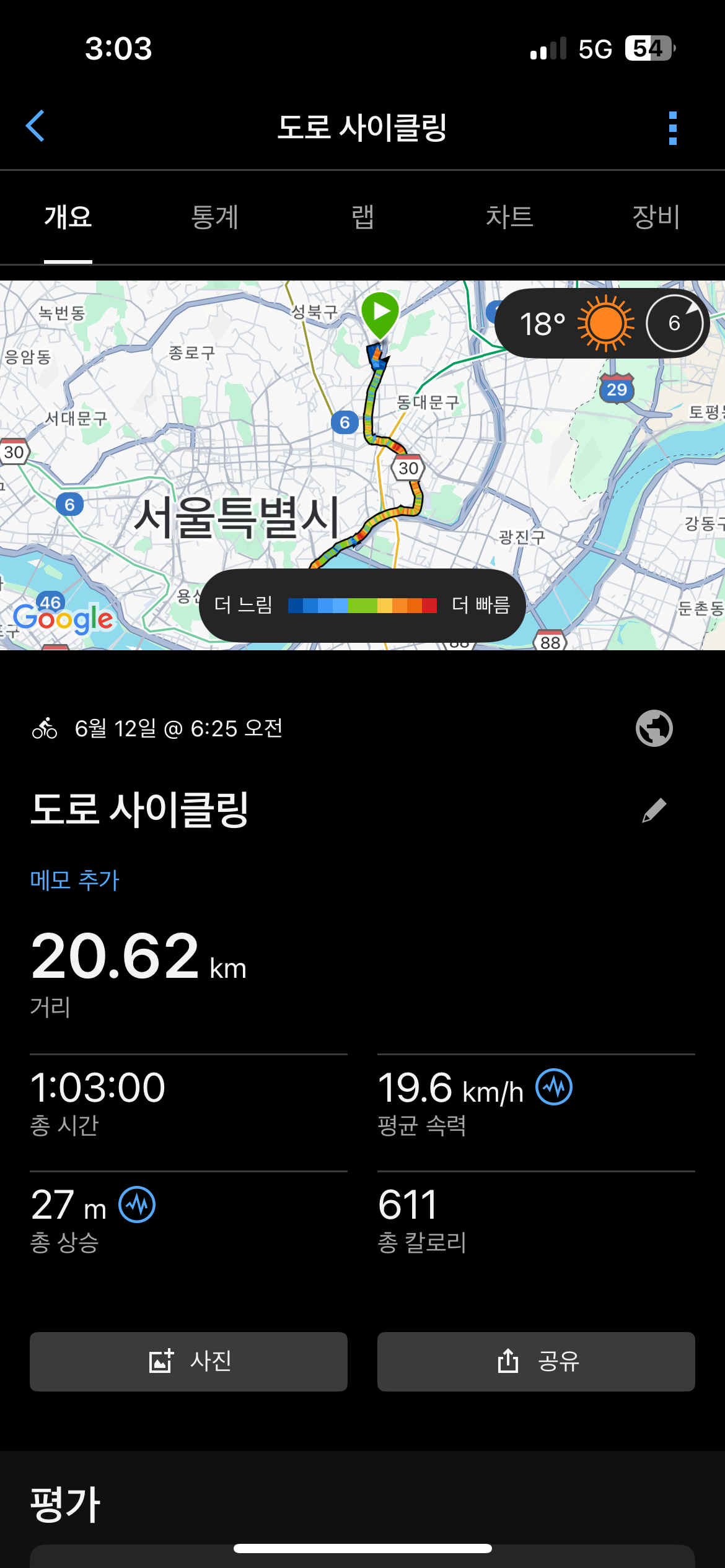
Task: Switch to the 랩 tab
Action: [x=362, y=217]
